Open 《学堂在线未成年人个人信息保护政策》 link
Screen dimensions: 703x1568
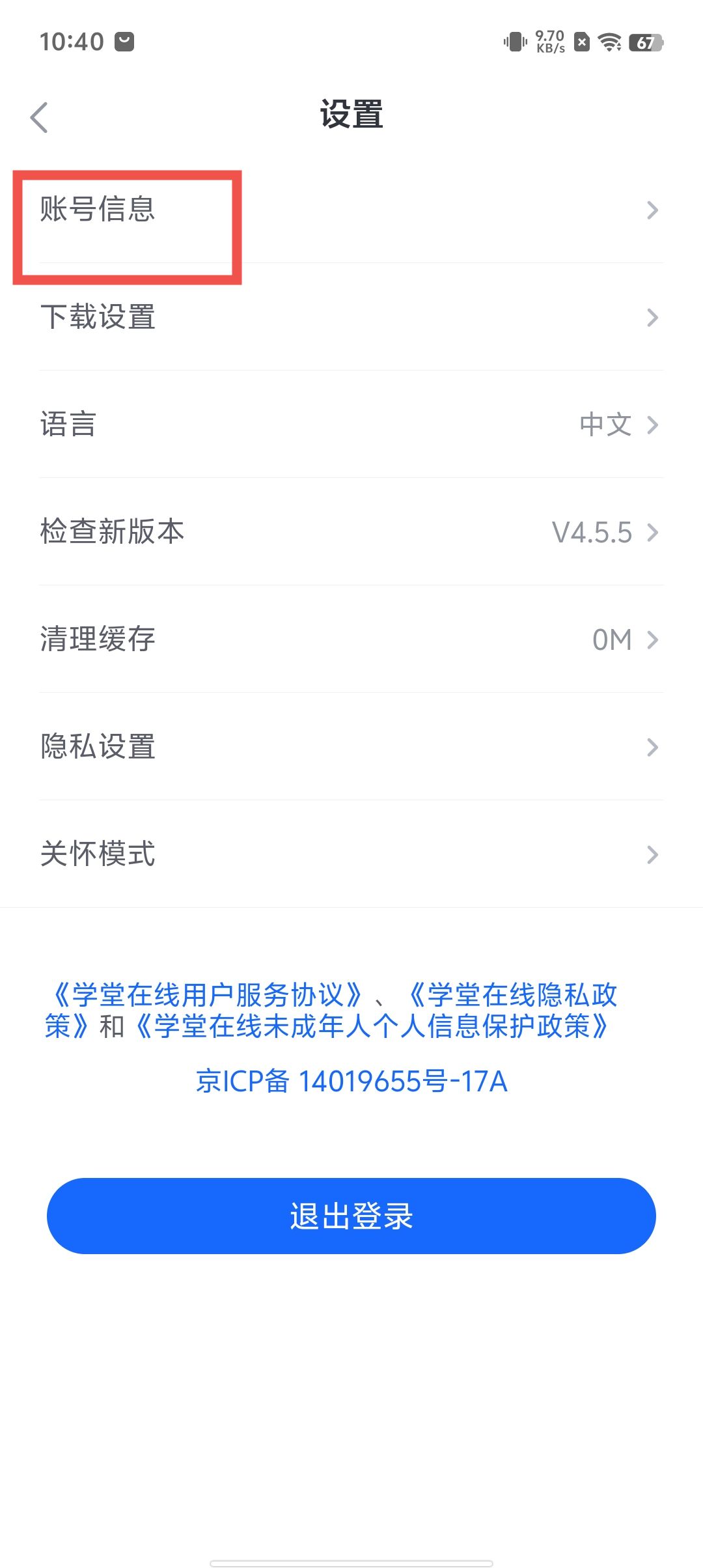(371, 1027)
